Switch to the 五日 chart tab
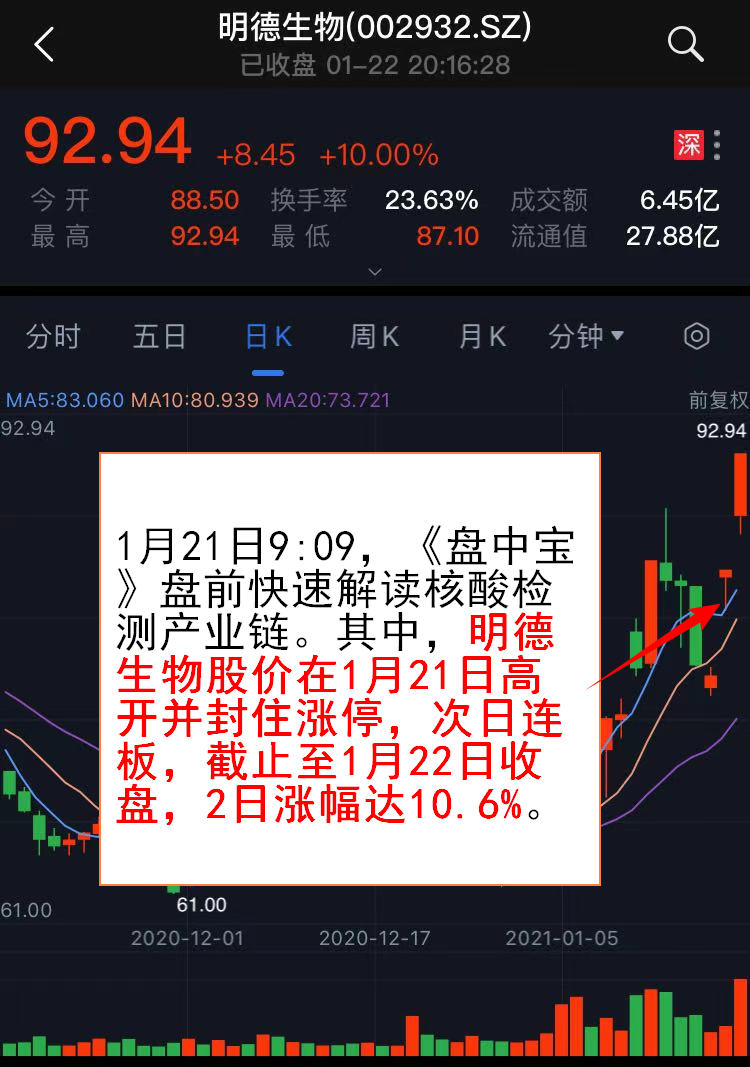This screenshot has height=1067, width=750. pos(160,337)
